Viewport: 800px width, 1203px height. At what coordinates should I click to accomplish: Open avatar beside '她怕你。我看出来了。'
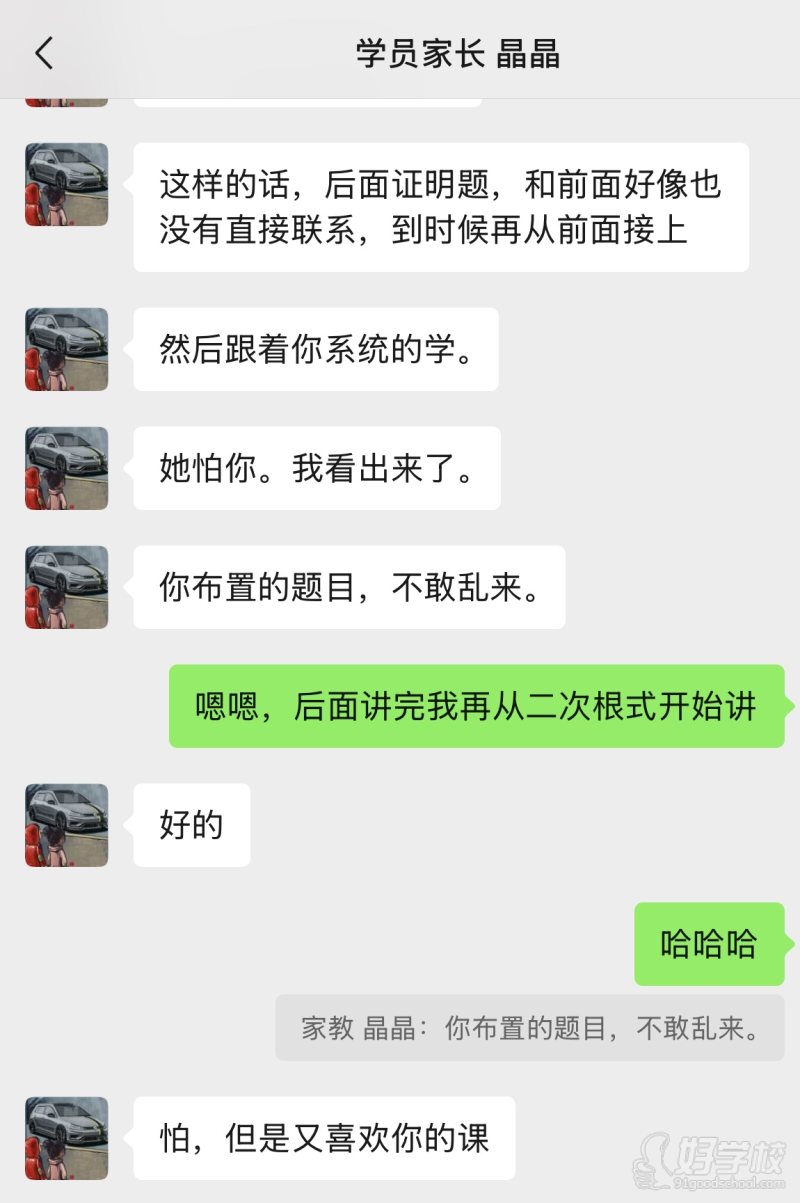pos(66,467)
